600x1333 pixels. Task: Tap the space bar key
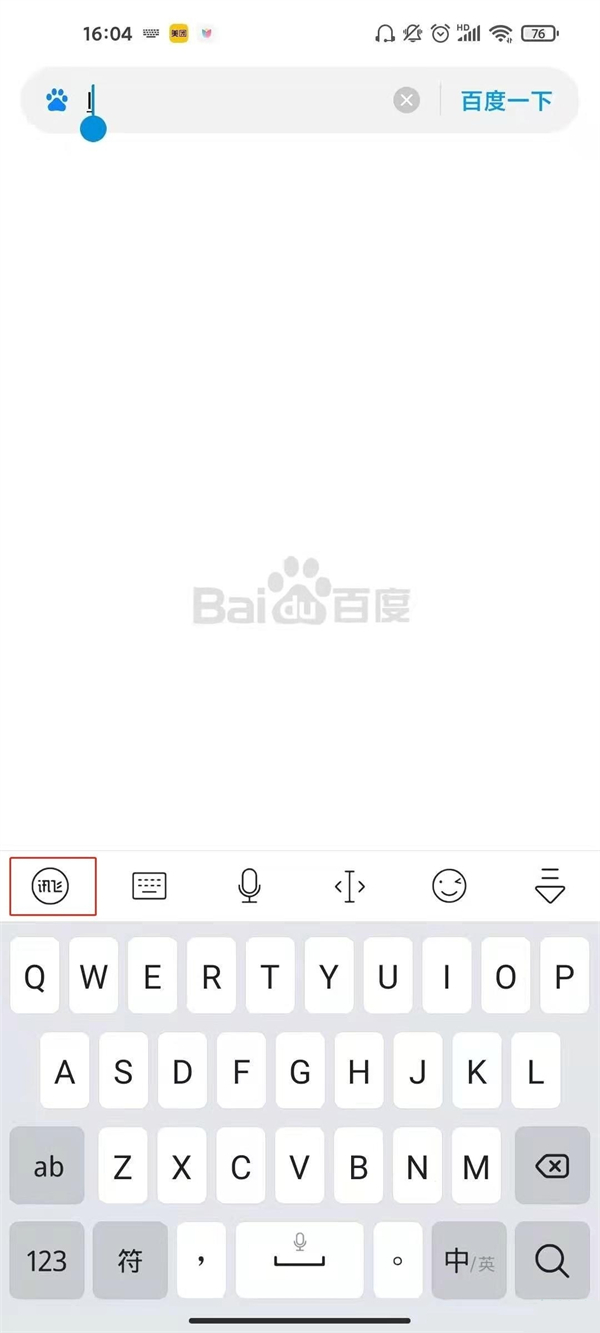300,1261
